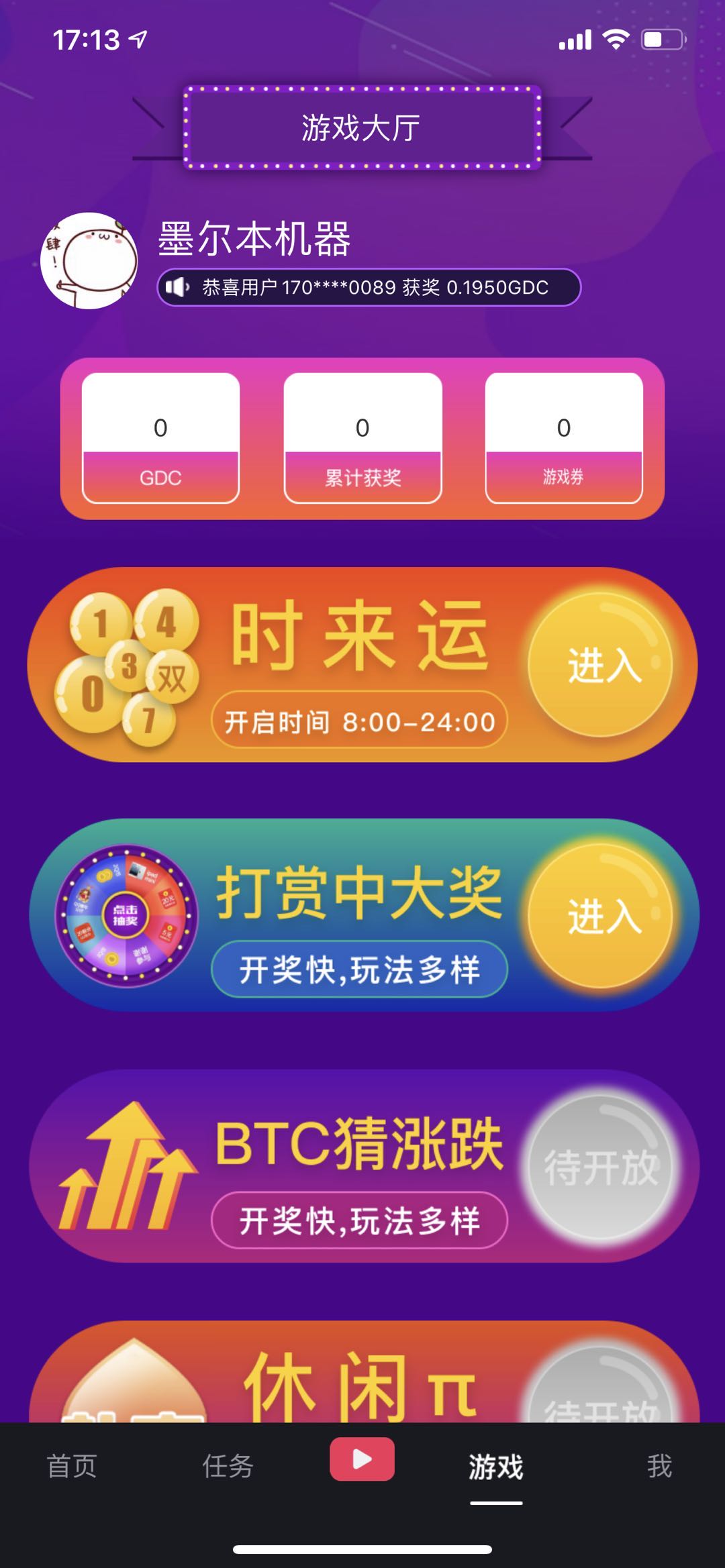Open the 游戏券 card
The width and height of the screenshot is (725, 1568).
564,437
